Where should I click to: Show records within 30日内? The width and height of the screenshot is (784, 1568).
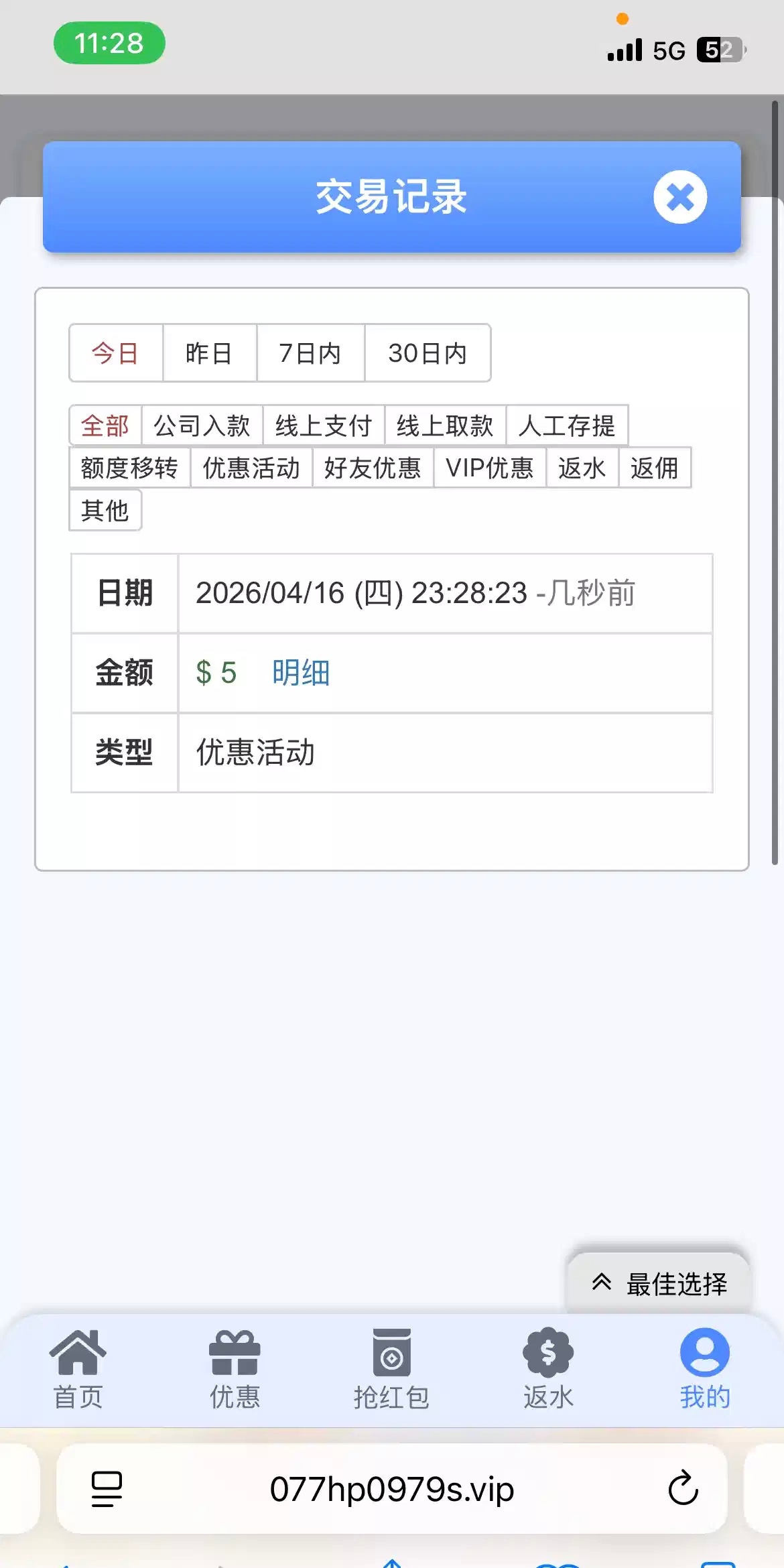[x=428, y=353]
